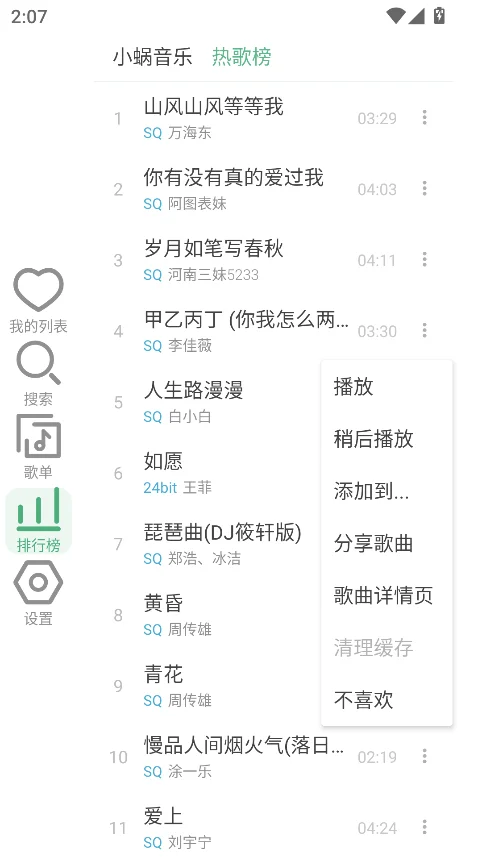
Task: Go to the 搜索 section
Action: 38,374
